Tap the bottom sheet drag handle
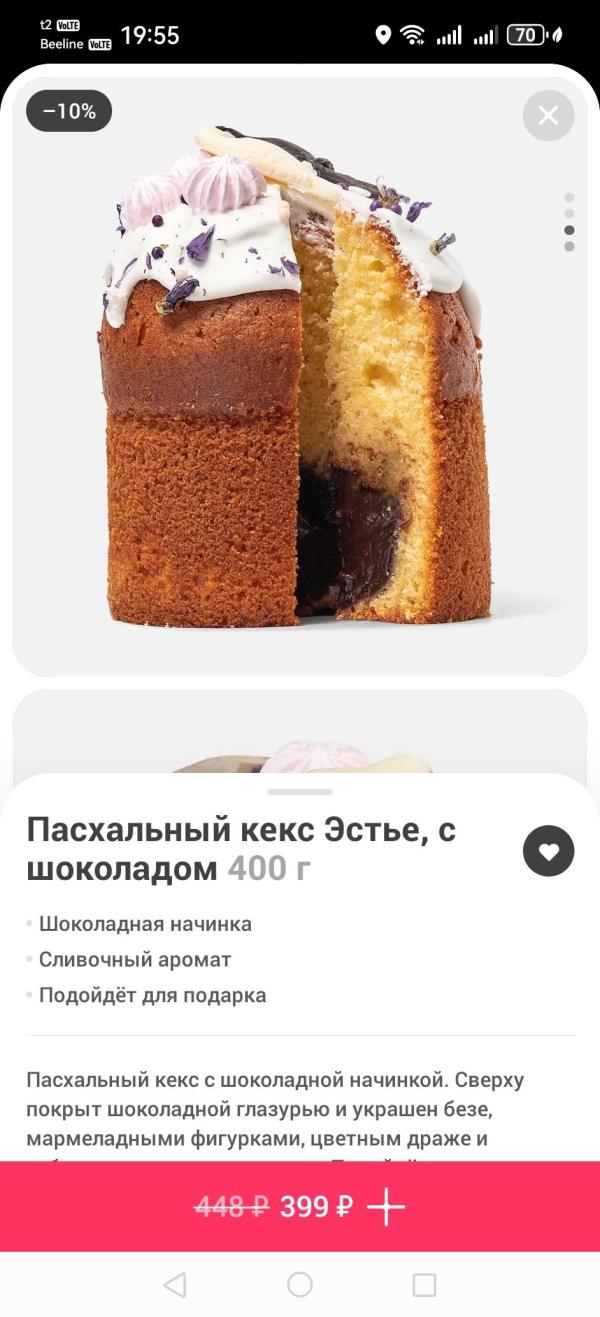The width and height of the screenshot is (600, 1317). click(300, 791)
